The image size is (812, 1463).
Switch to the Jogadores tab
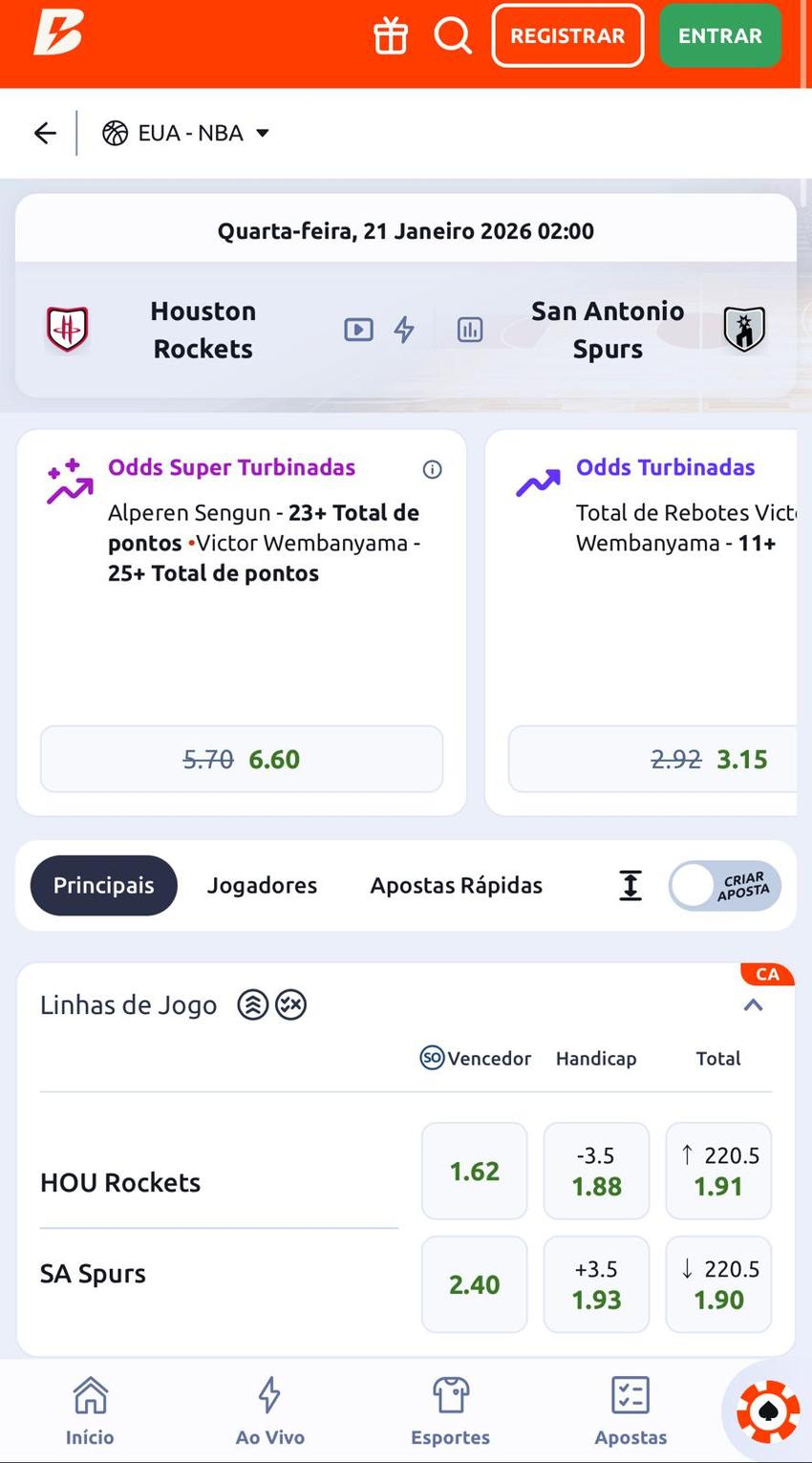pos(262,885)
